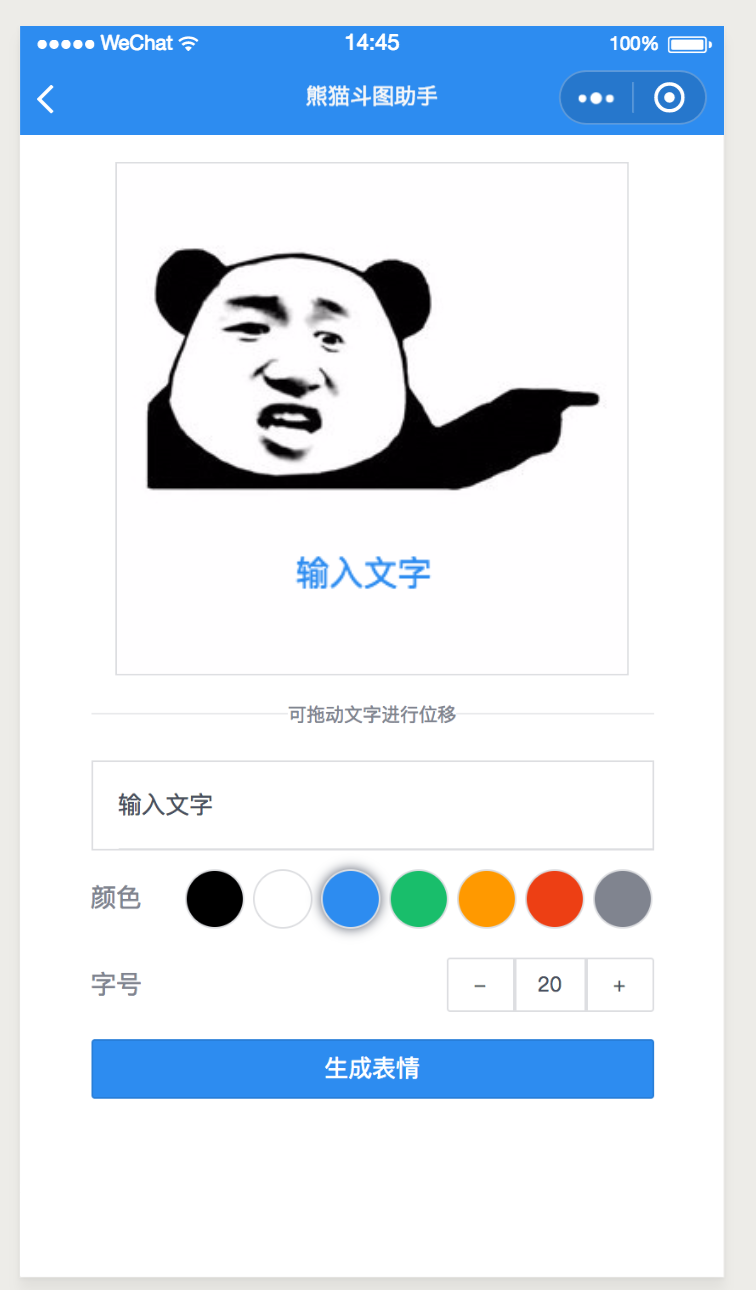Tap the font size value 20
756x1290 pixels.
tap(550, 985)
